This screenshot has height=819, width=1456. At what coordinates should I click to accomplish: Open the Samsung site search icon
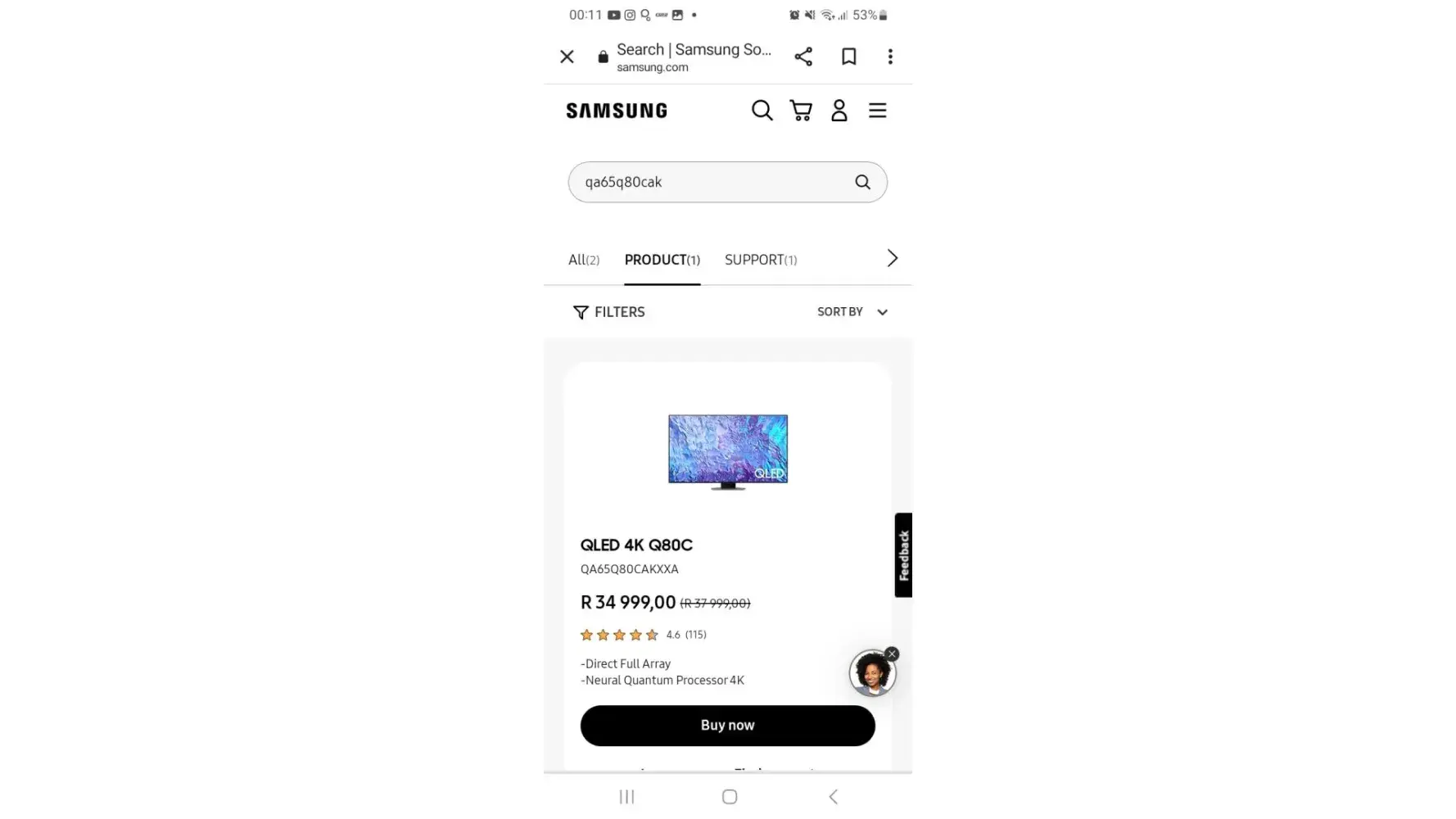(762, 111)
